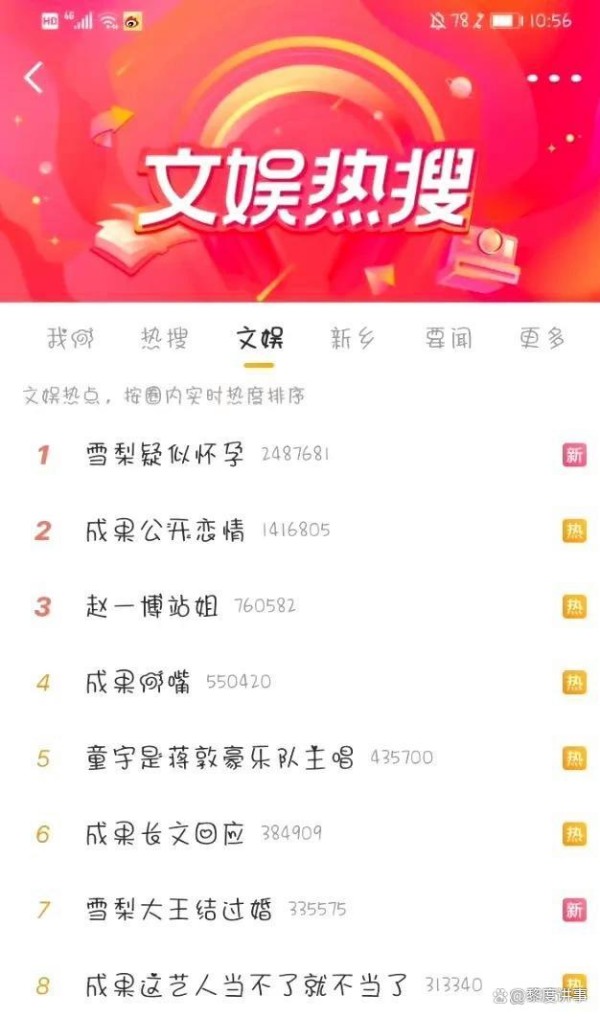Go back using the top-left arrow
This screenshot has width=600, height=1017.
pos(34,78)
